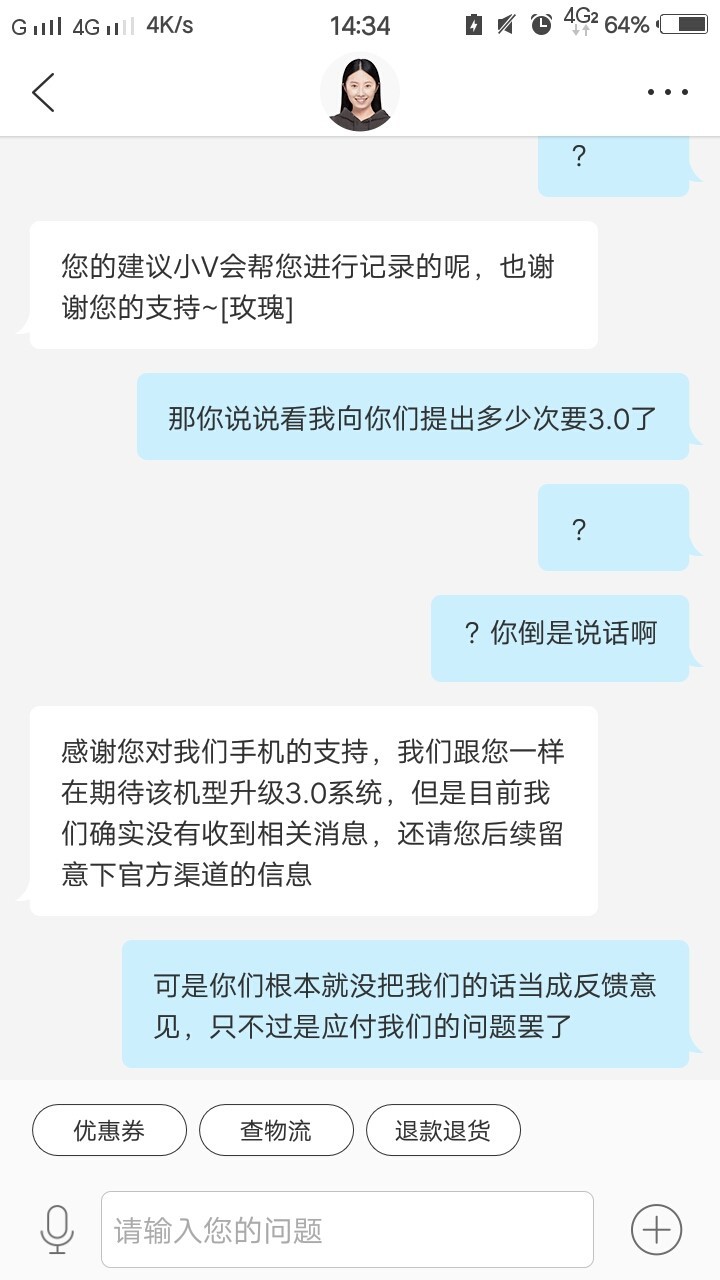Select the message starting with 感谢您对我们手机的支持
The height and width of the screenshot is (1280, 720).
[x=314, y=814]
